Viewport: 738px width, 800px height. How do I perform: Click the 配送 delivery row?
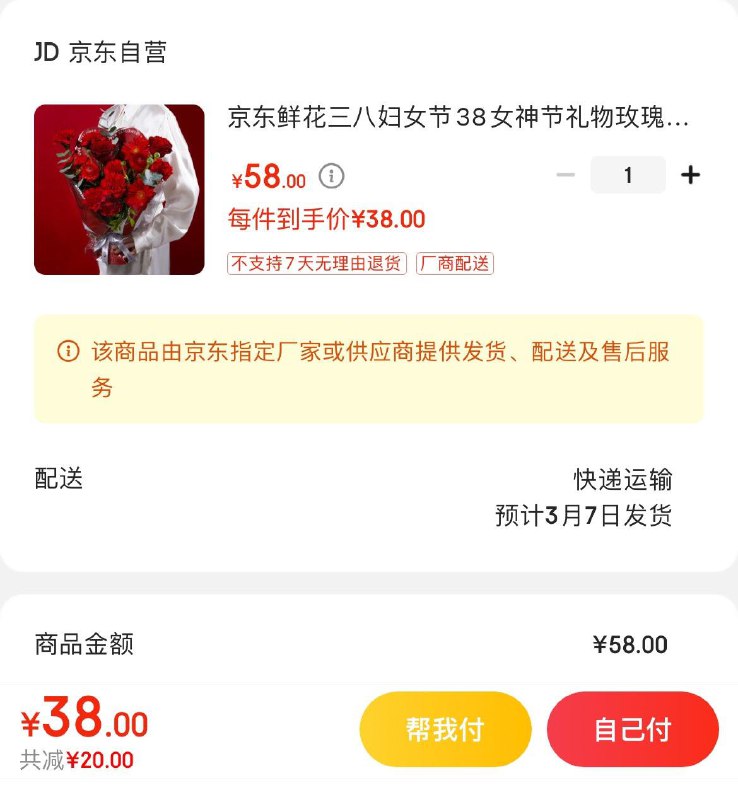pyautogui.click(x=50, y=480)
